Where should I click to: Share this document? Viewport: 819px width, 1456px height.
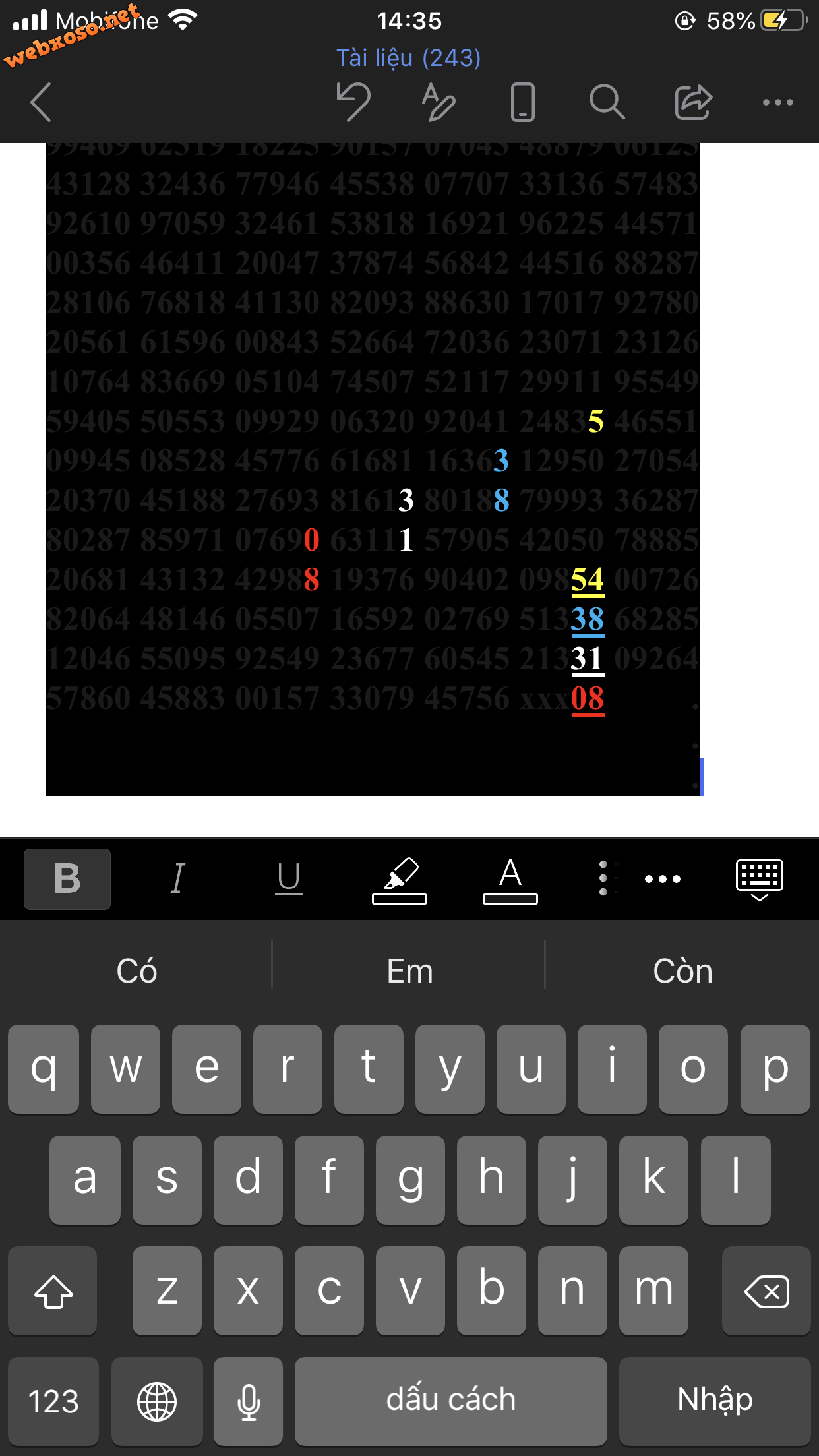pyautogui.click(x=692, y=102)
